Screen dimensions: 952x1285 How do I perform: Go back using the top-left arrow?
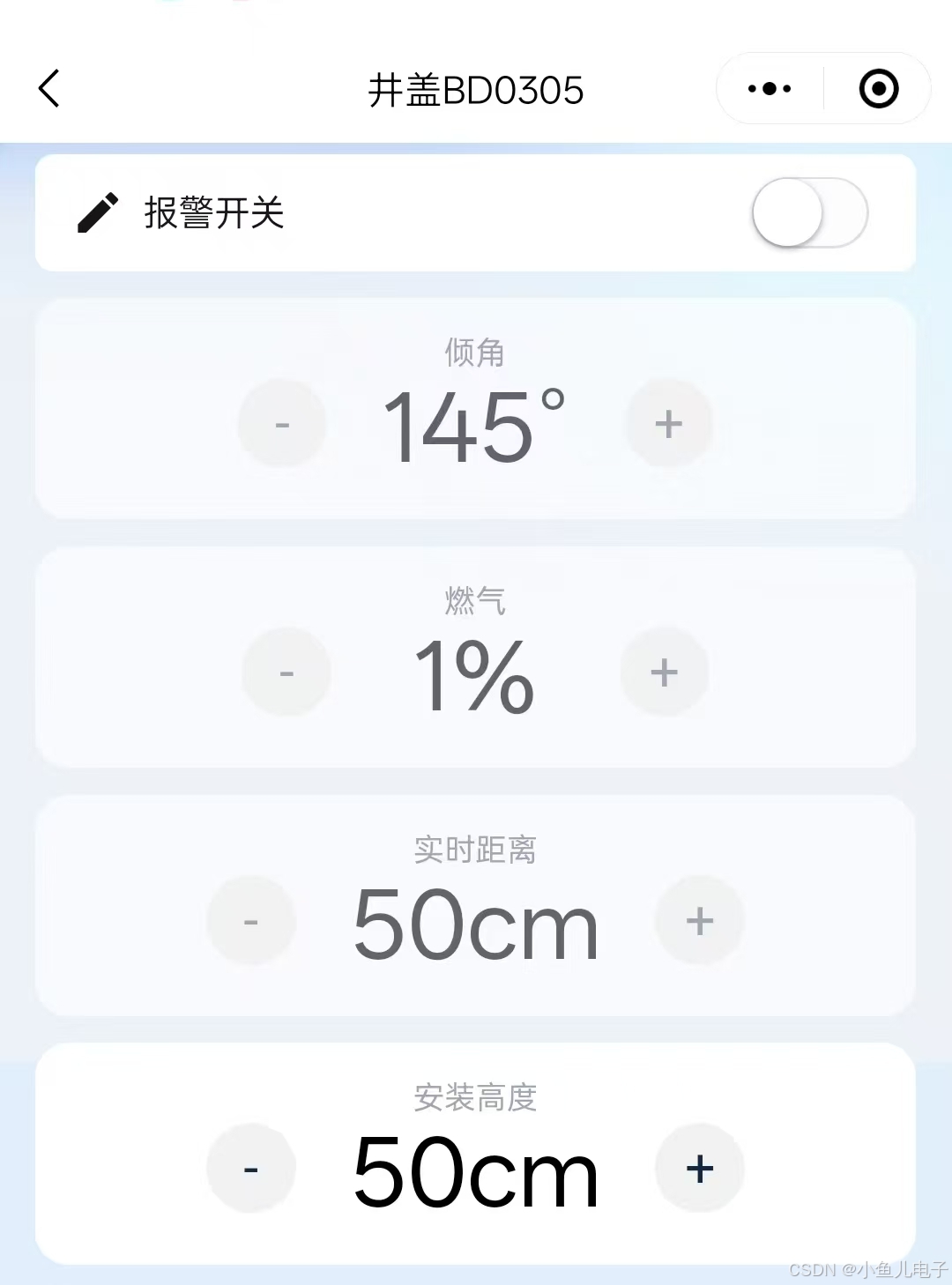click(49, 88)
